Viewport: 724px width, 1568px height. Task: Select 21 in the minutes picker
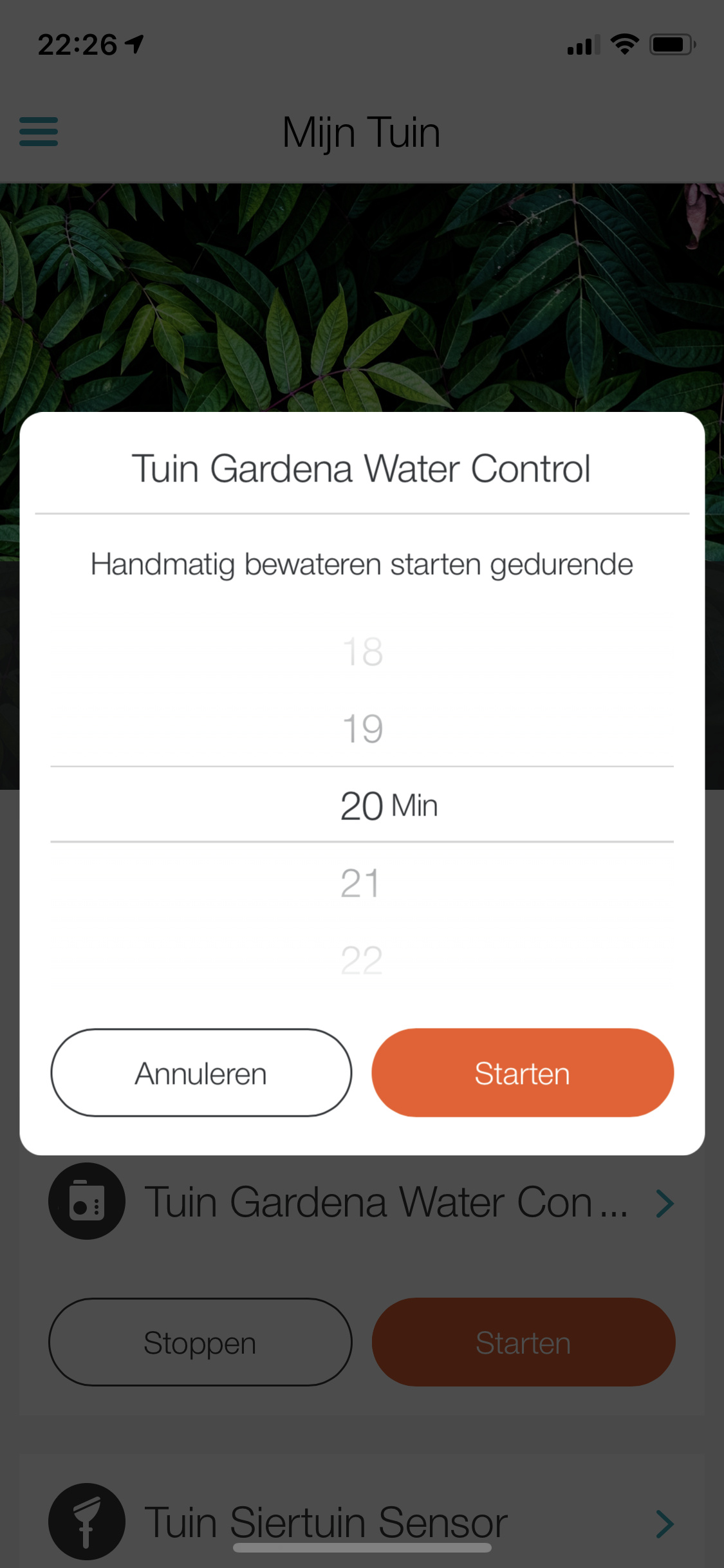coord(361,883)
